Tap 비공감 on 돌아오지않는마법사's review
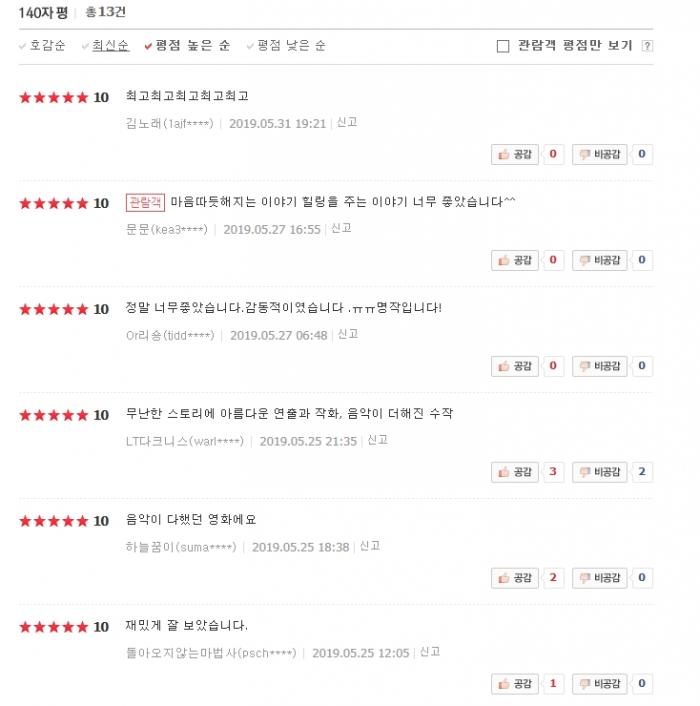Screen dimensions: 700x706 tap(600, 684)
